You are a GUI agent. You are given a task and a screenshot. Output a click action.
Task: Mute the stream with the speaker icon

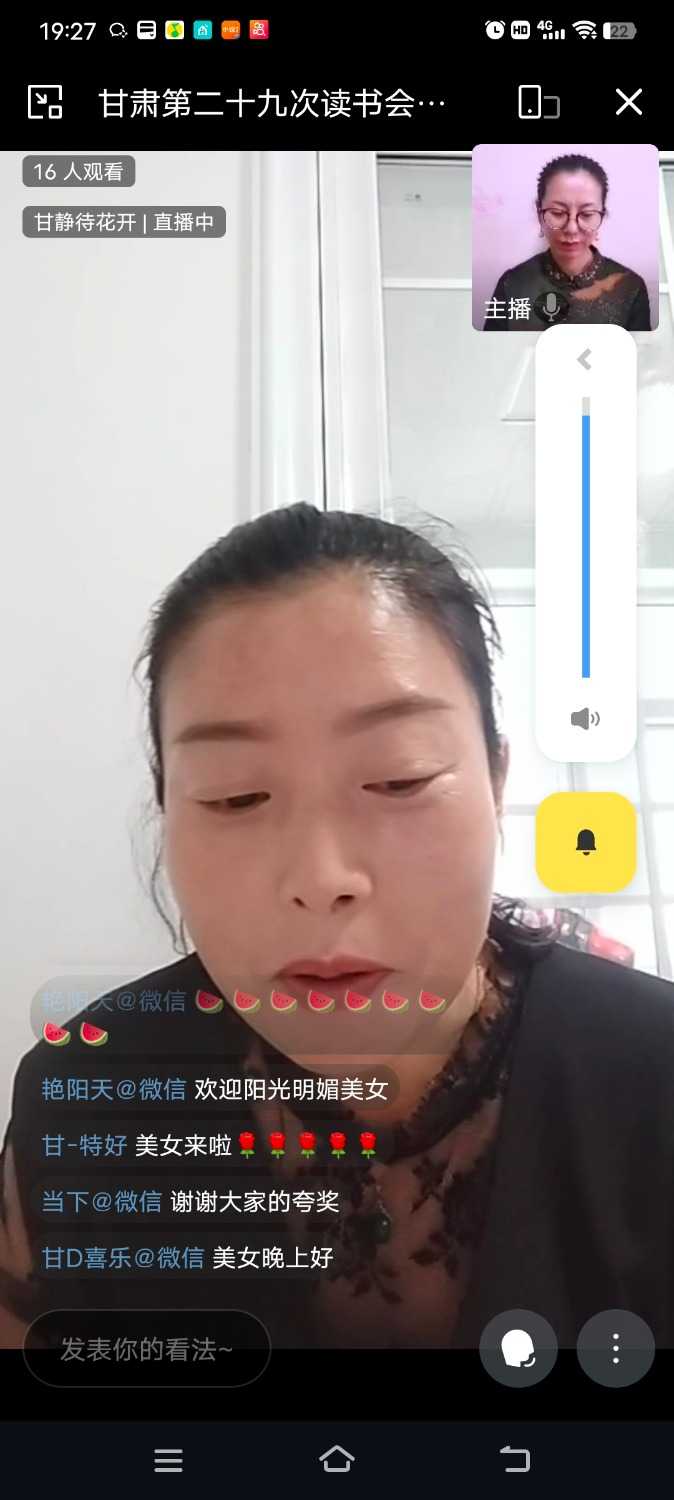point(585,718)
